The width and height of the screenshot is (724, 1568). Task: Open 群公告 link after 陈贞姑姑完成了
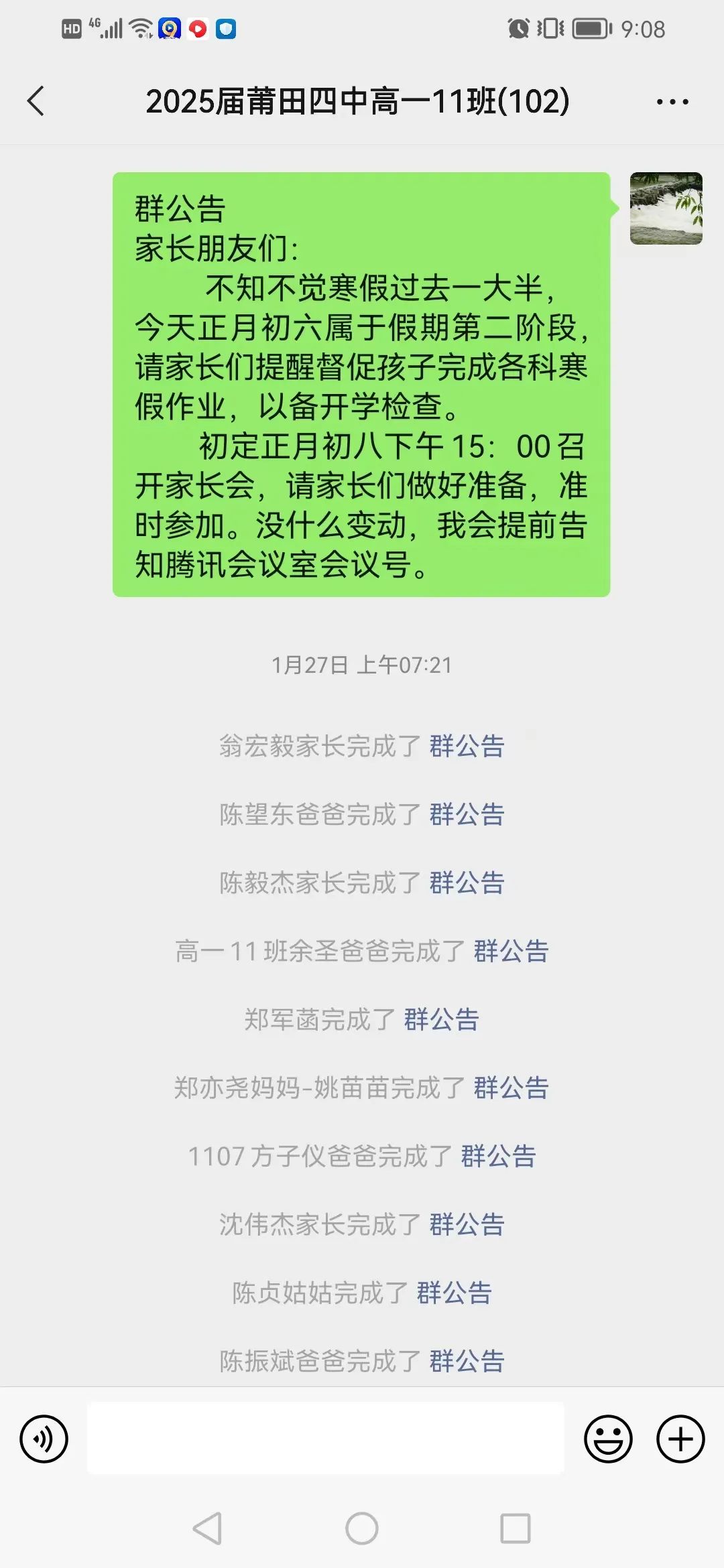tap(454, 1293)
